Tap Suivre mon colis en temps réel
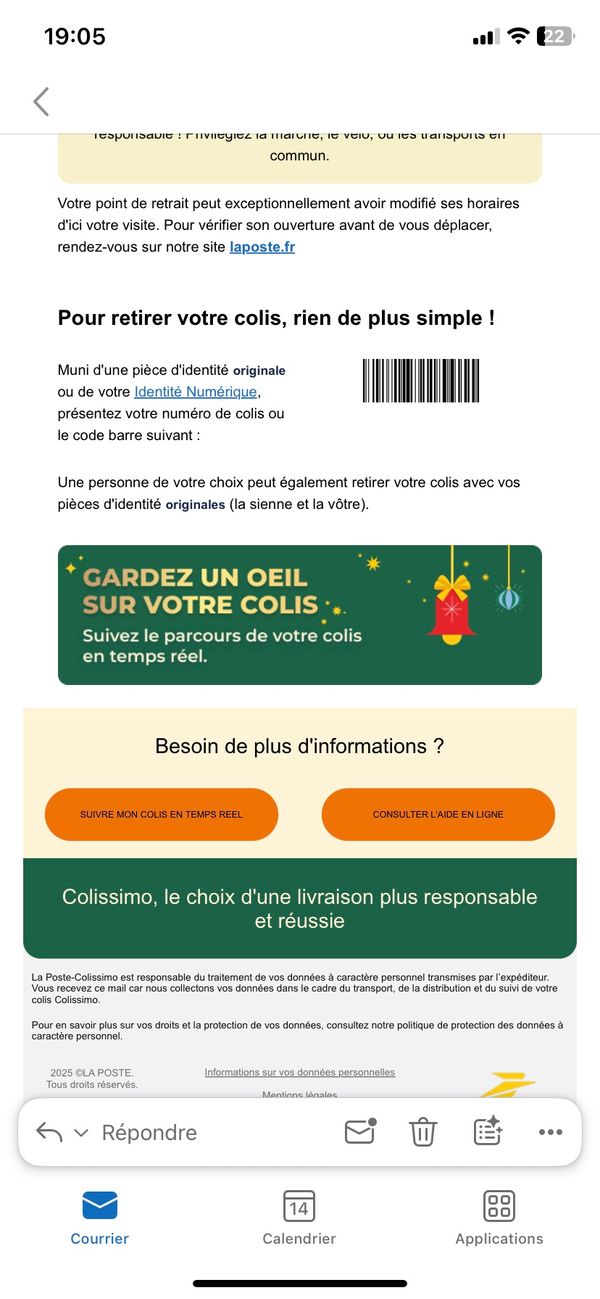Image resolution: width=600 pixels, height=1299 pixels. [x=161, y=814]
